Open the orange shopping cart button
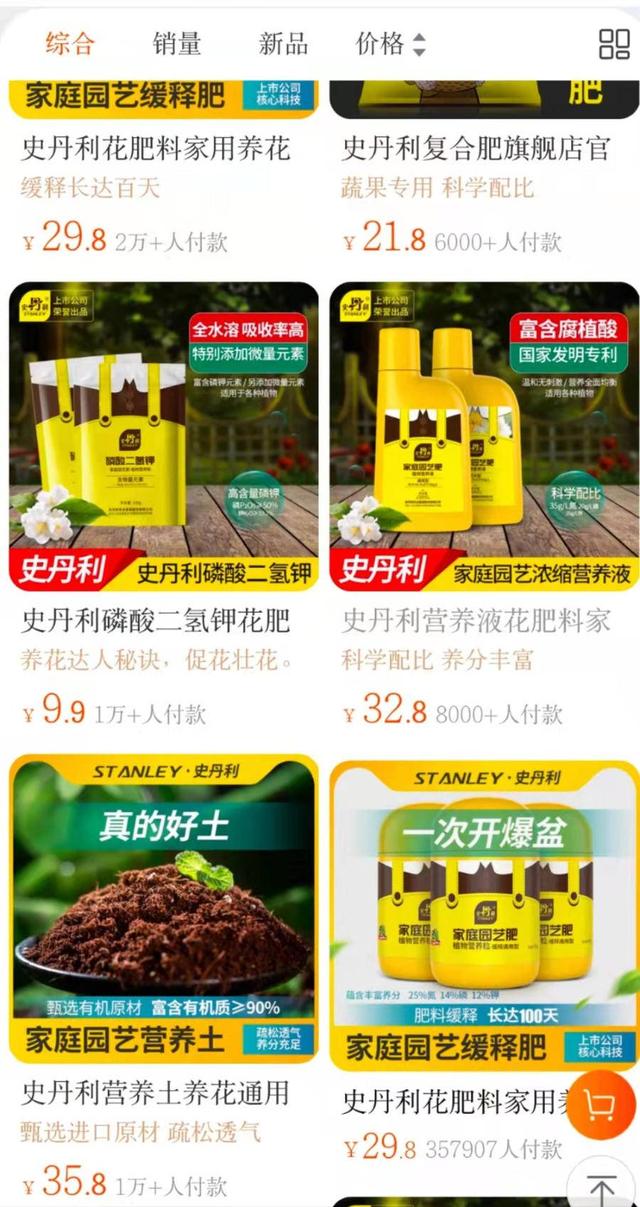Viewport: 640px width, 1207px height. click(600, 1105)
